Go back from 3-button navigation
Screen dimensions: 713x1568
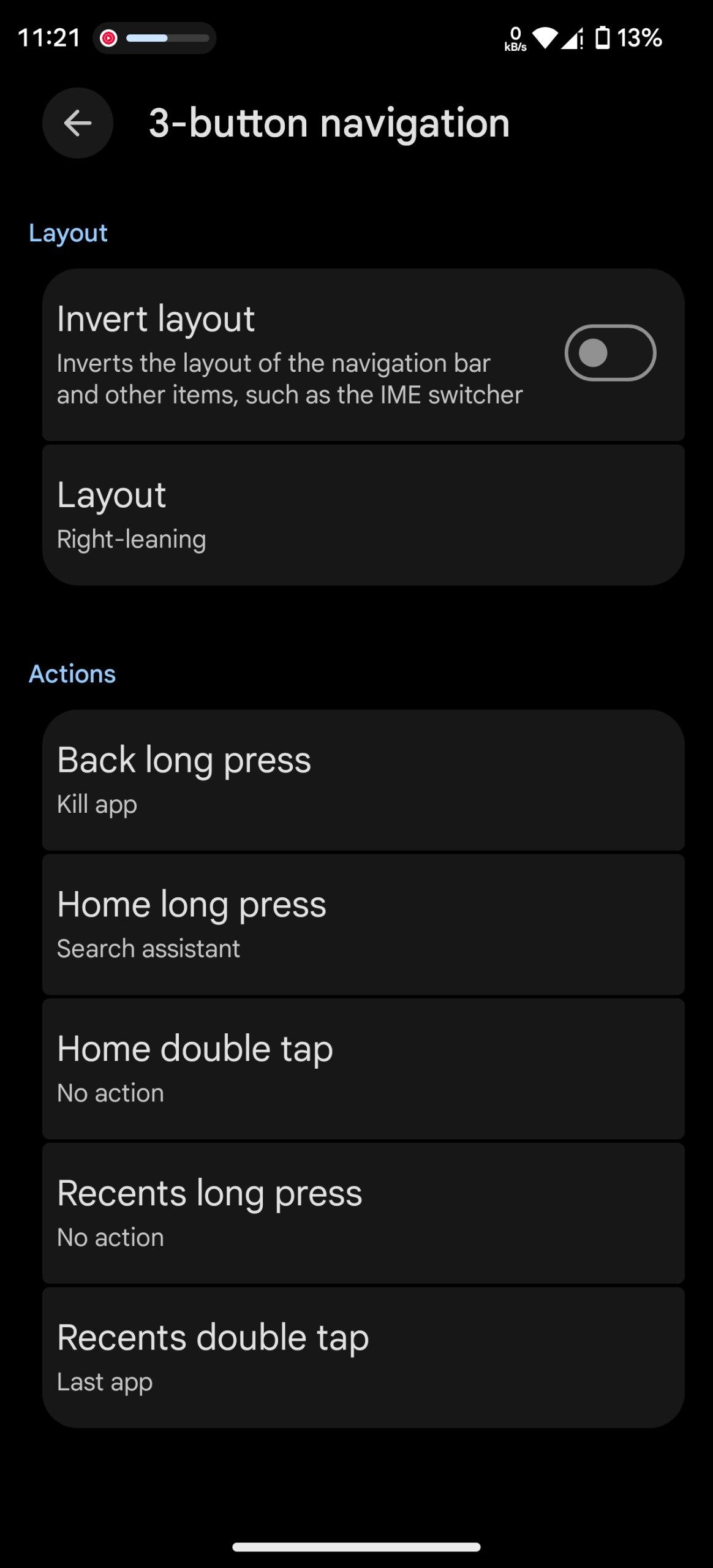click(x=78, y=123)
